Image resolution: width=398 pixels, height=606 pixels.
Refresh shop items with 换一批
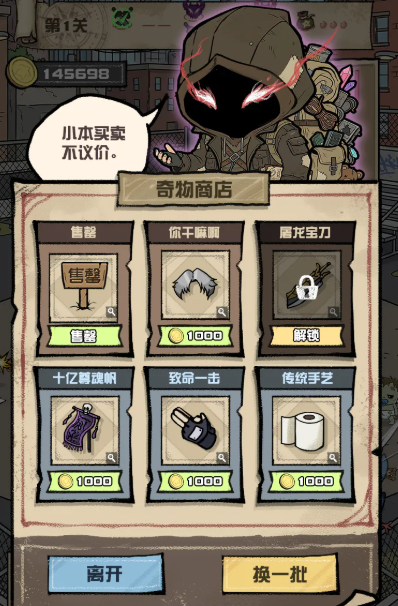tap(280, 574)
